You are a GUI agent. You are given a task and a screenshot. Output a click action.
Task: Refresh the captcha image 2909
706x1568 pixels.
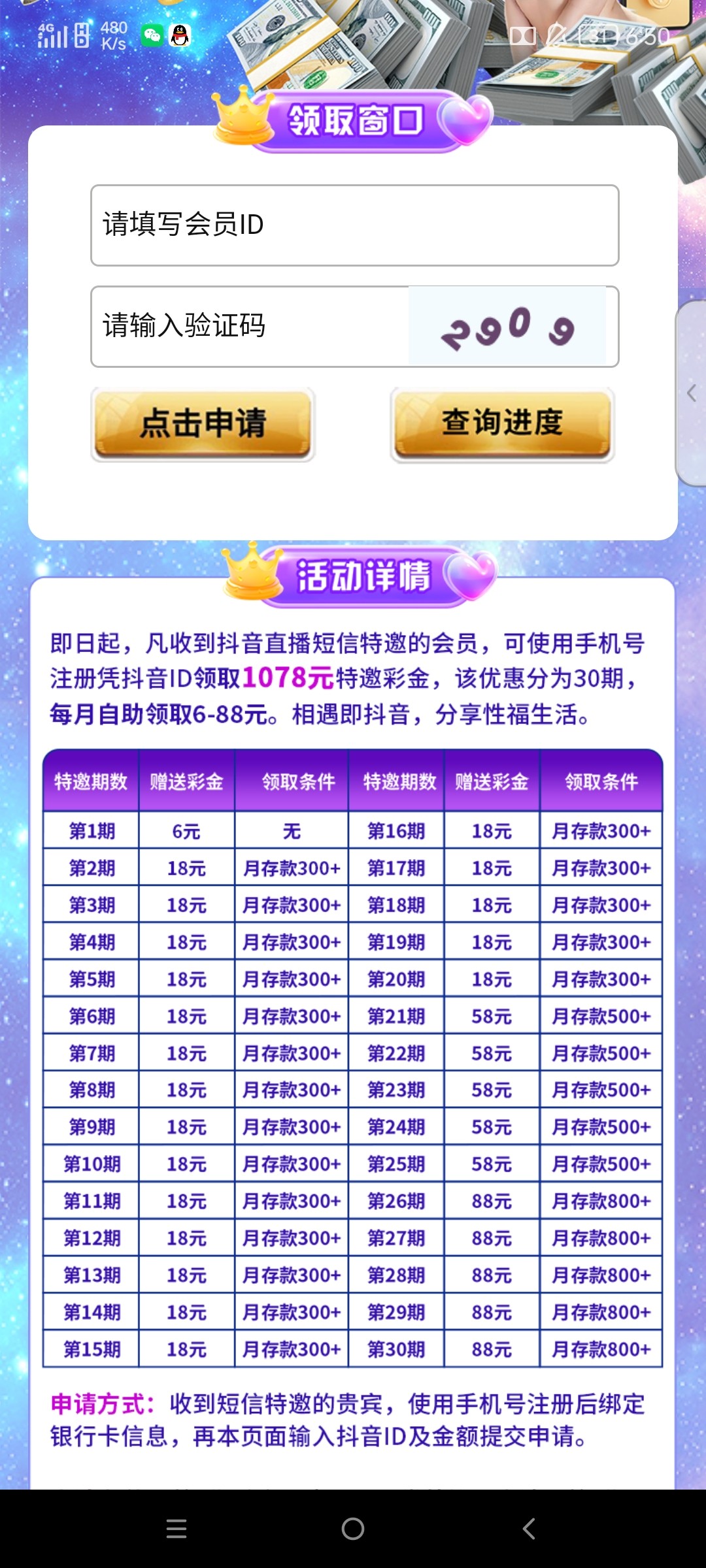(x=507, y=326)
